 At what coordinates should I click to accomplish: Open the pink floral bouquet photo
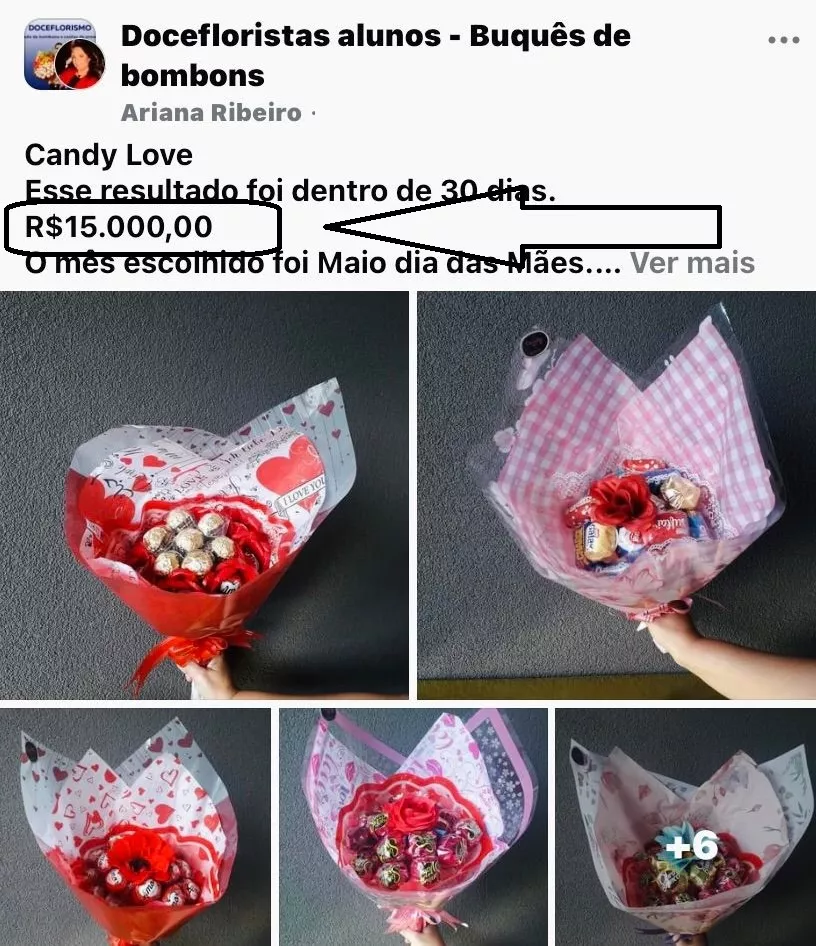tap(413, 828)
